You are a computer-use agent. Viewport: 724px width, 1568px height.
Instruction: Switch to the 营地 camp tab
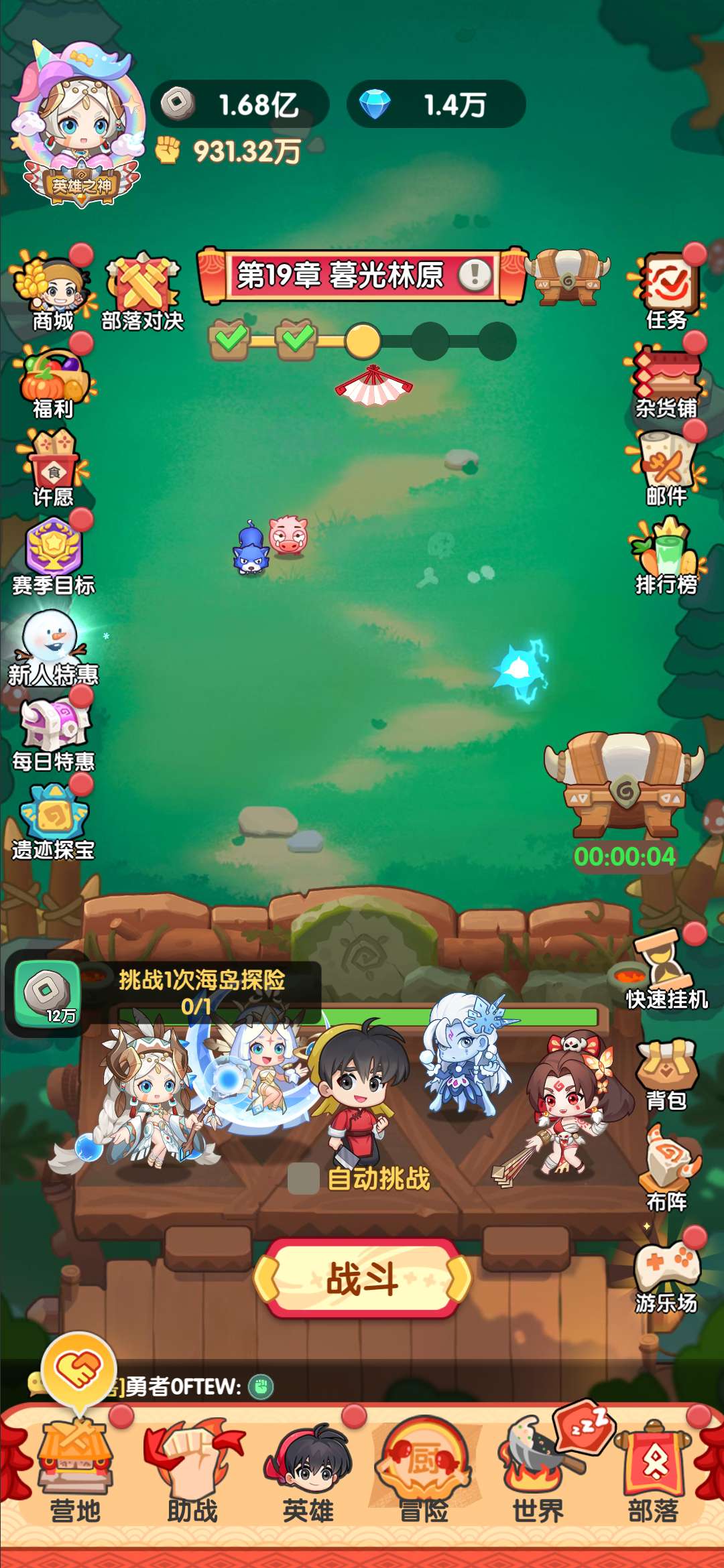pos(75,1476)
